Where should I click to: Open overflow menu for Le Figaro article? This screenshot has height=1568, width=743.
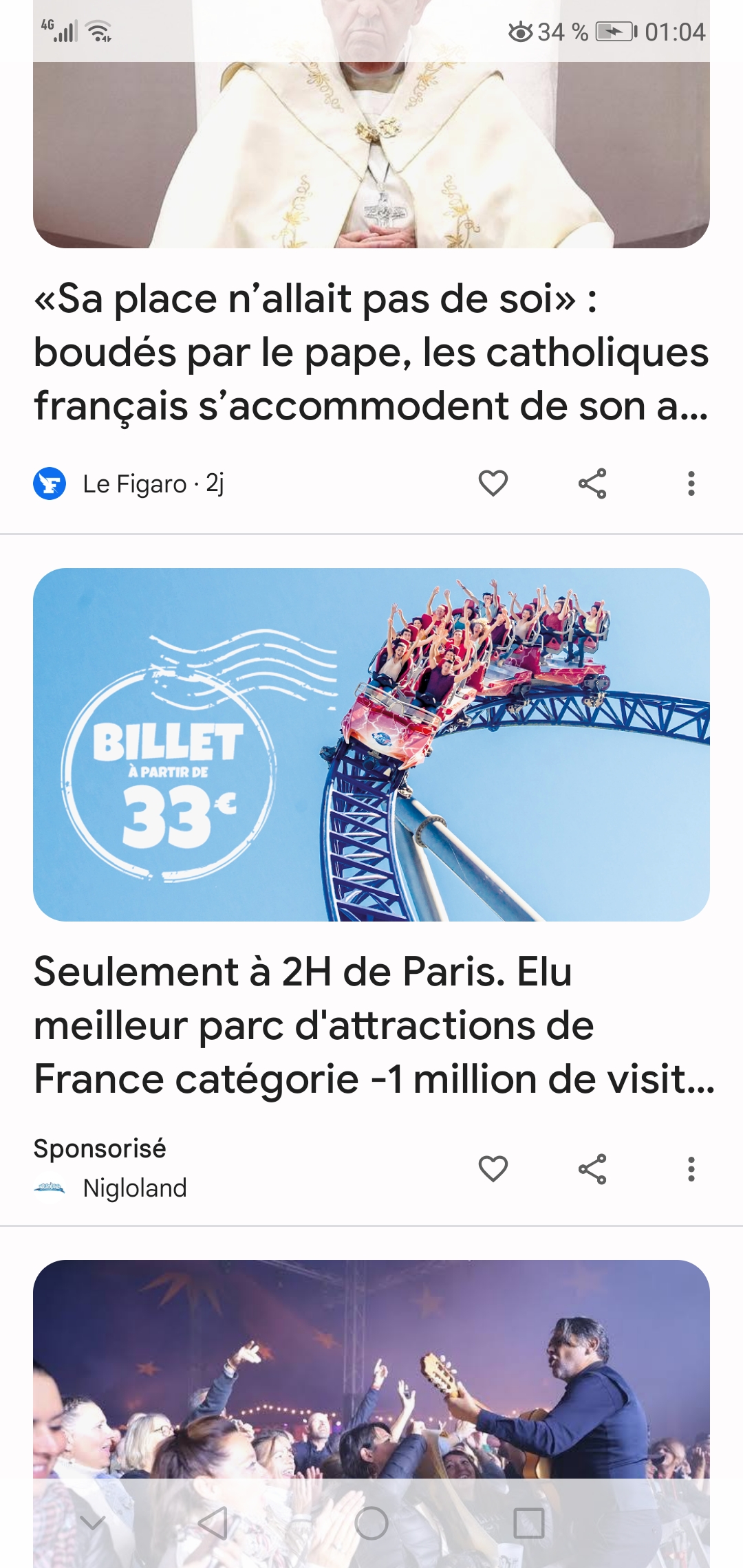click(691, 483)
